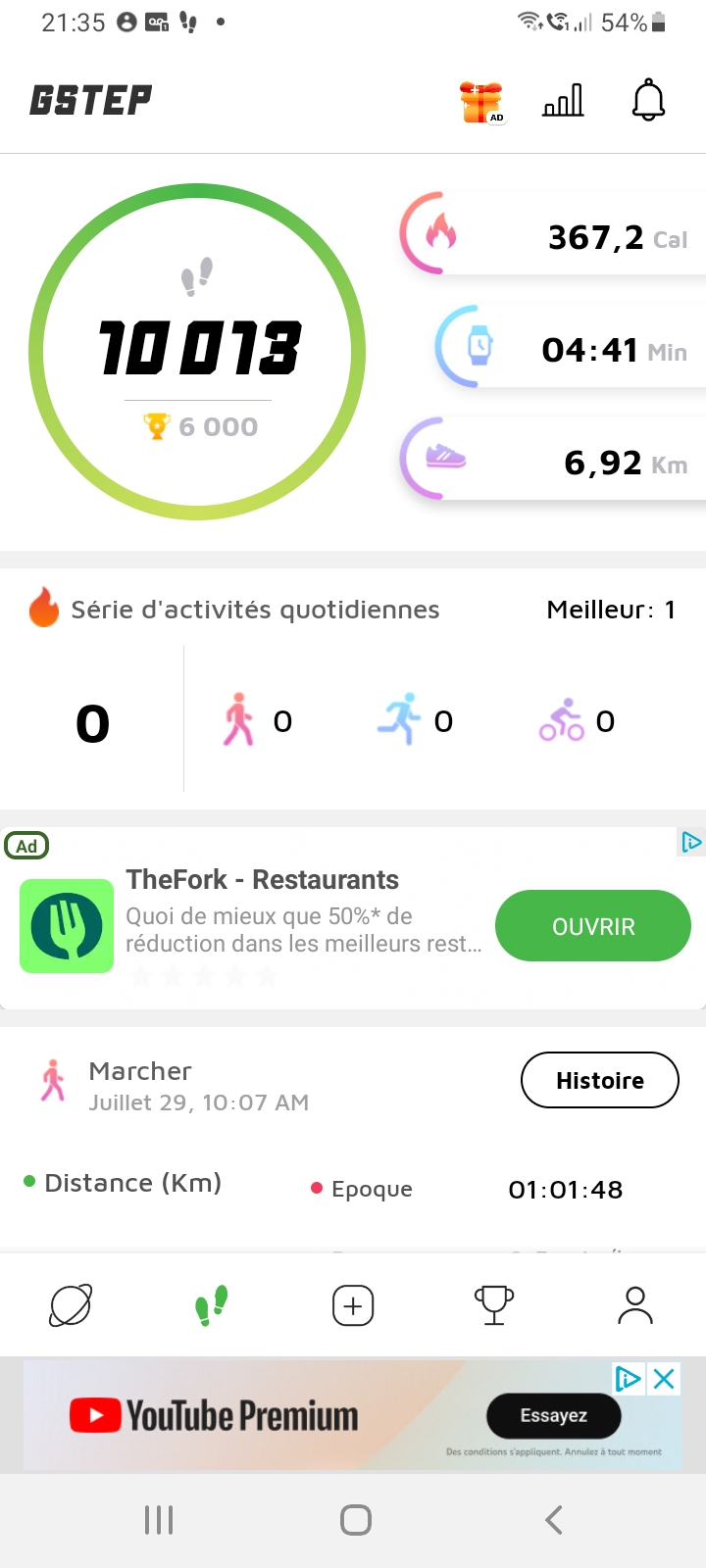The image size is (706, 1568).
Task: Tap the step count circle showing 10013
Action: pos(197,352)
